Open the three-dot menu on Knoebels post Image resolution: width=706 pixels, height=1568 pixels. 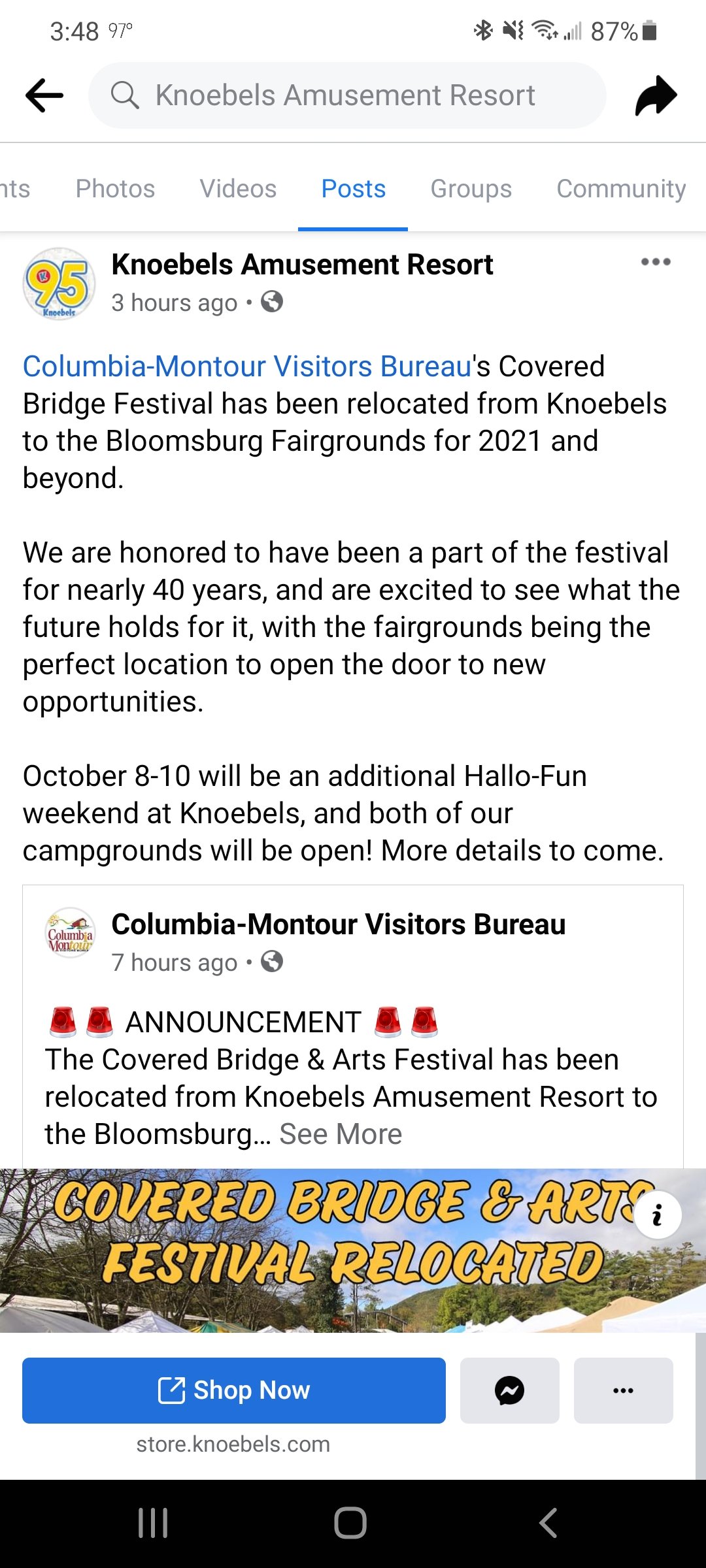(x=656, y=262)
